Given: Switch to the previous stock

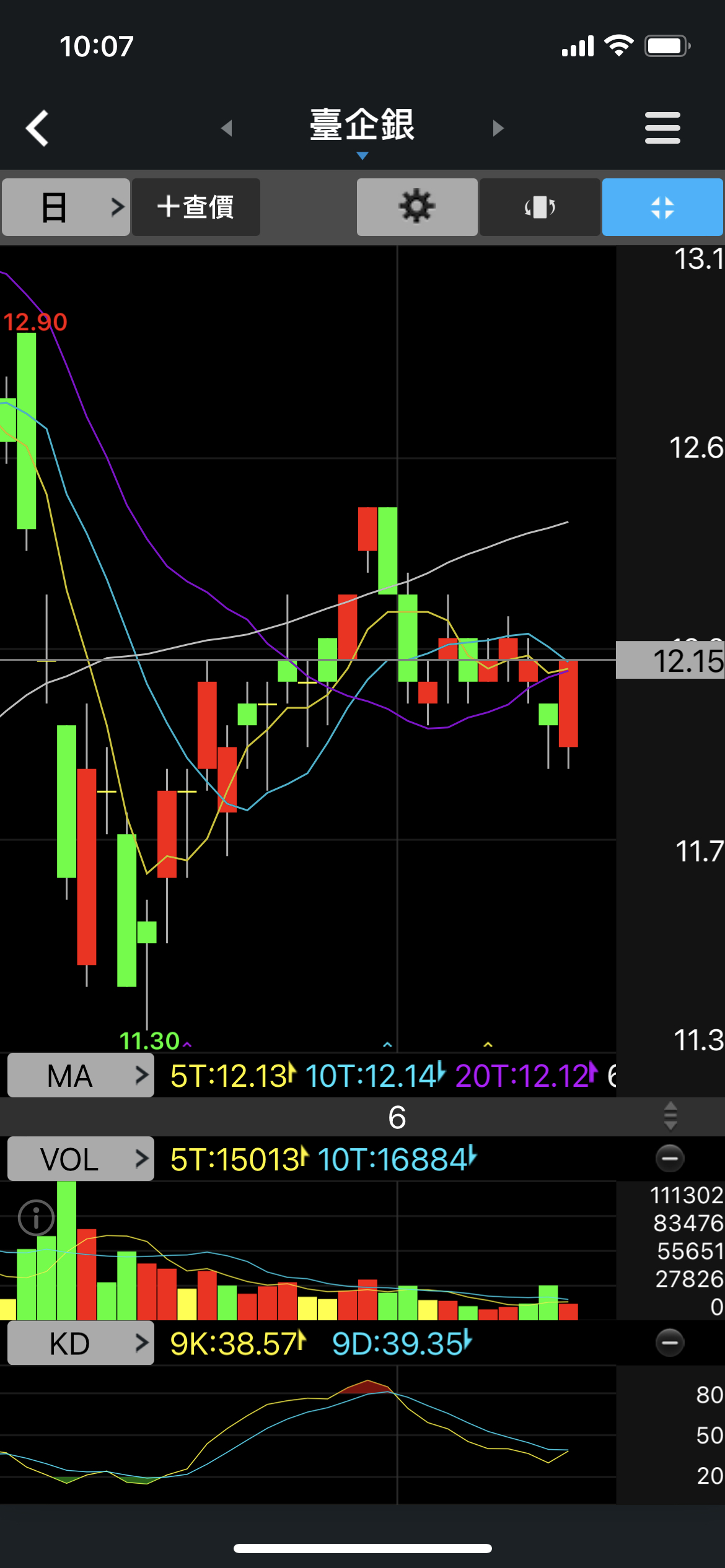Looking at the screenshot, I should (x=227, y=128).
